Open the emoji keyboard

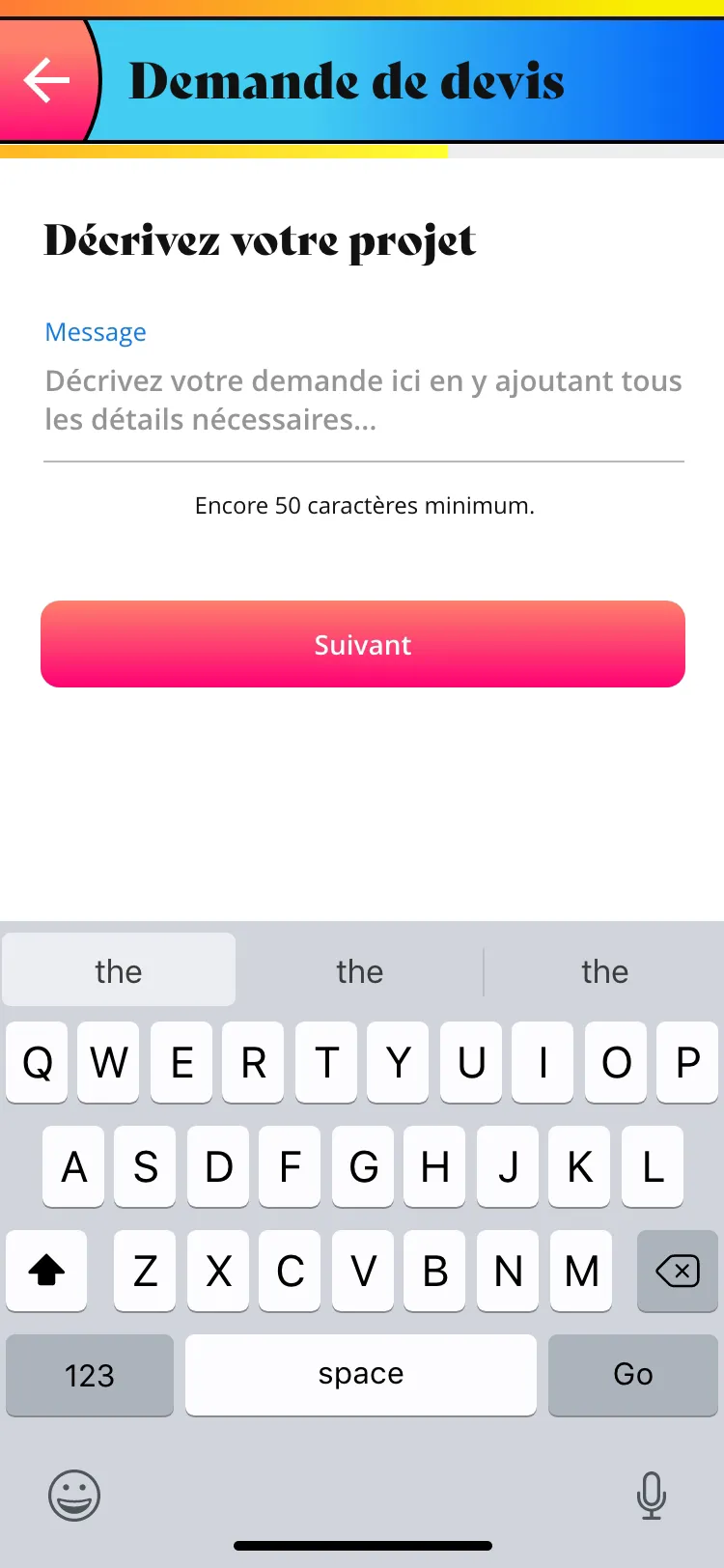pos(74,1496)
